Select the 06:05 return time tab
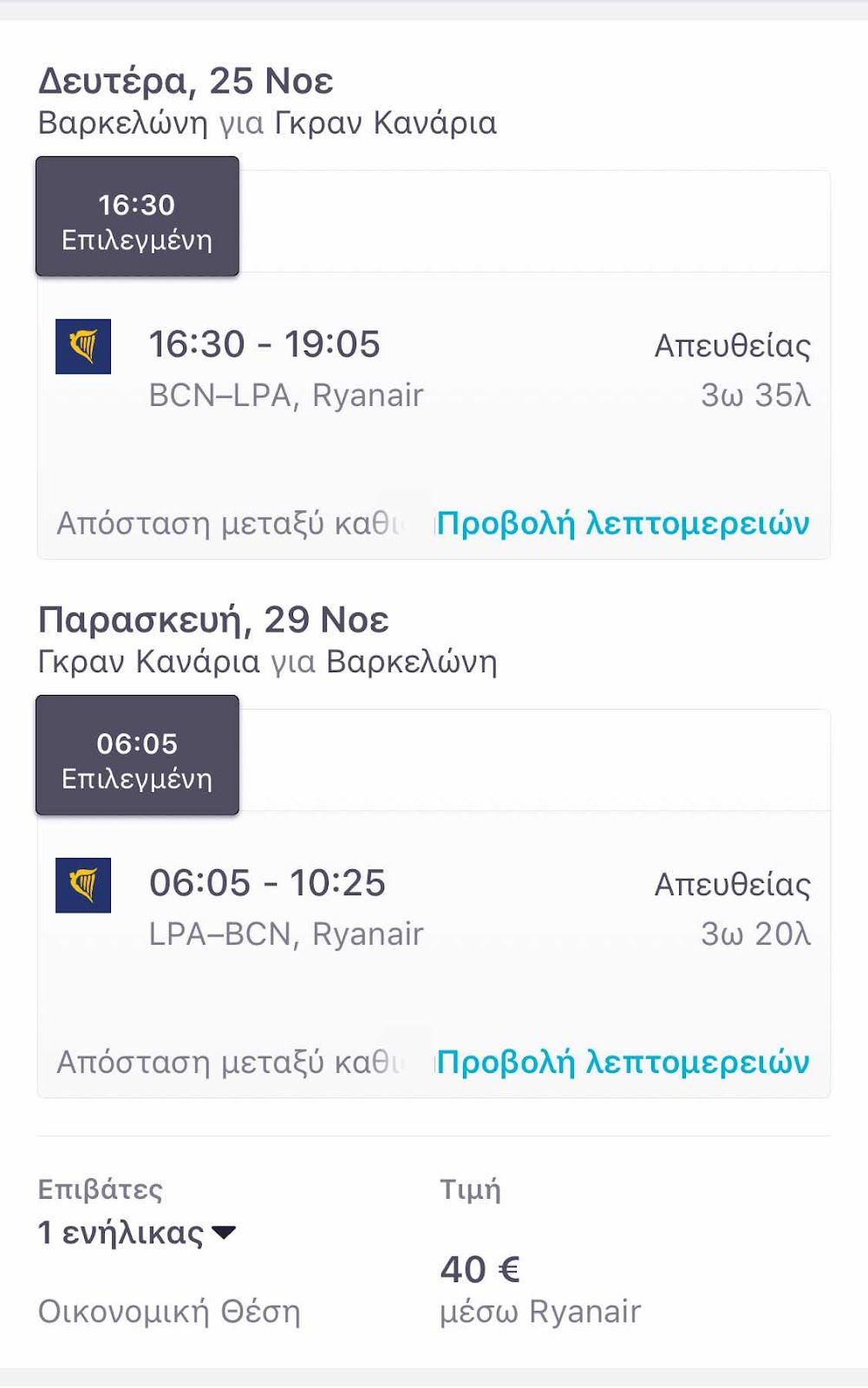 [x=137, y=756]
